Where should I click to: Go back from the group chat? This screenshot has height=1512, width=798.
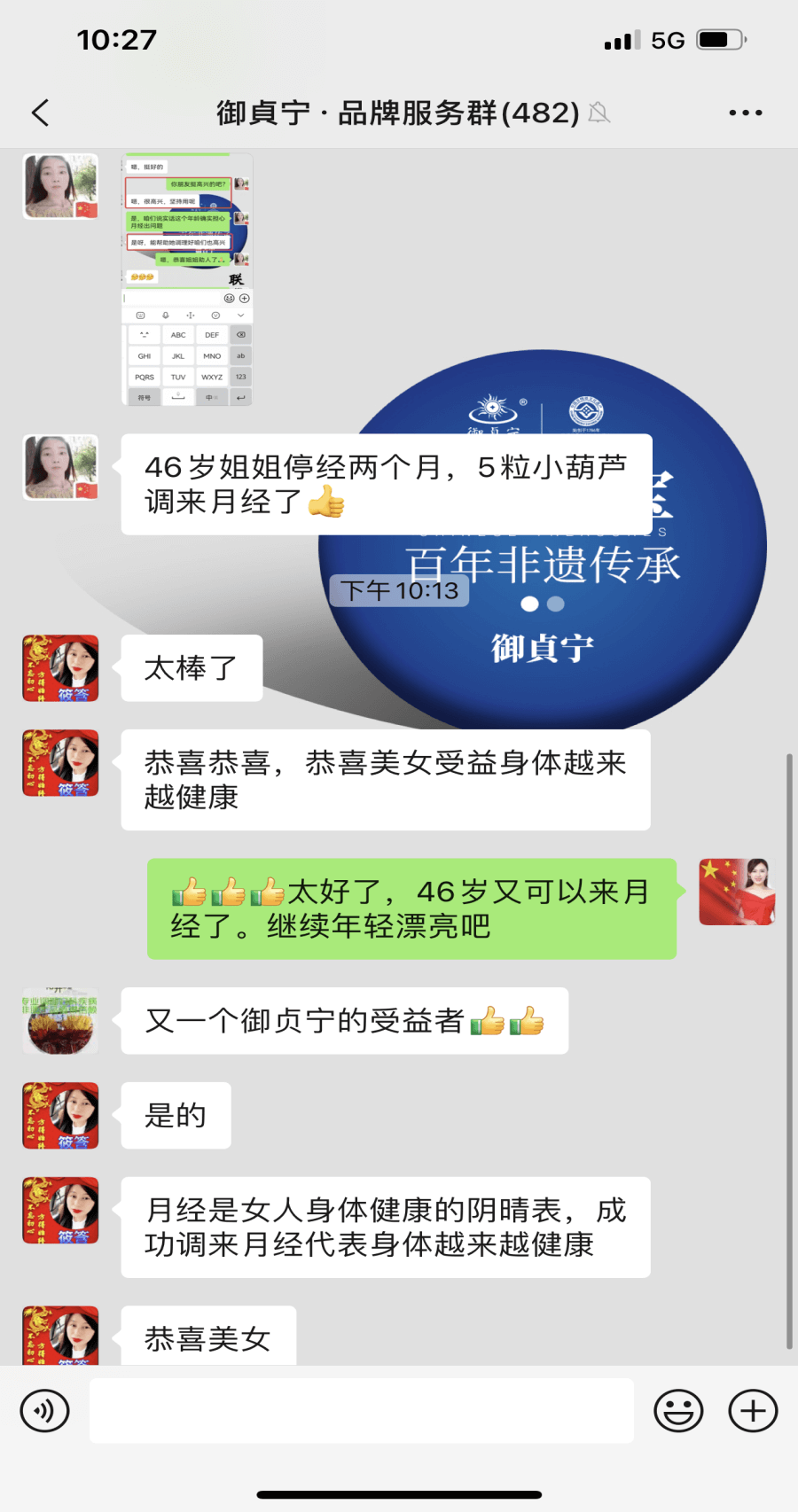[40, 113]
